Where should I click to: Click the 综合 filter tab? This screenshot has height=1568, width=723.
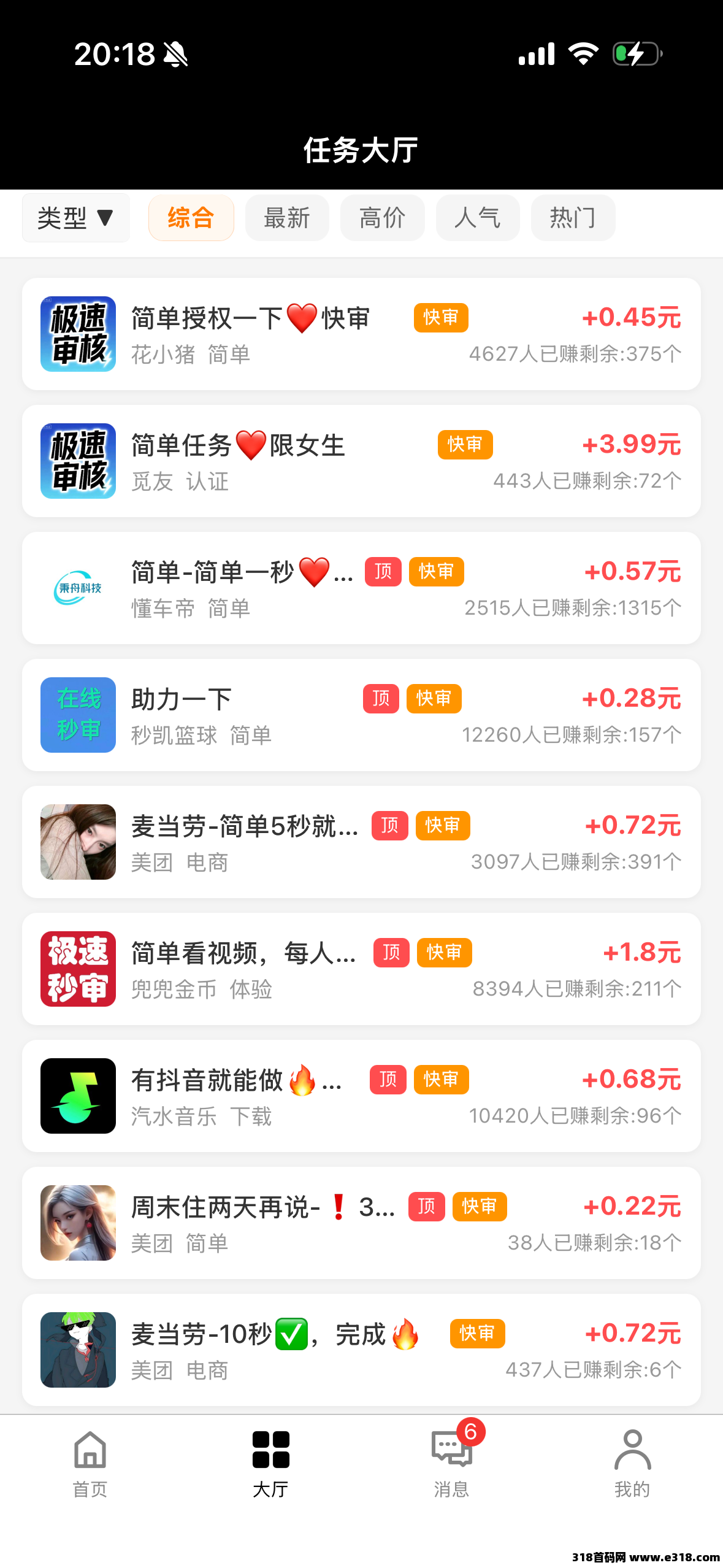click(x=191, y=218)
